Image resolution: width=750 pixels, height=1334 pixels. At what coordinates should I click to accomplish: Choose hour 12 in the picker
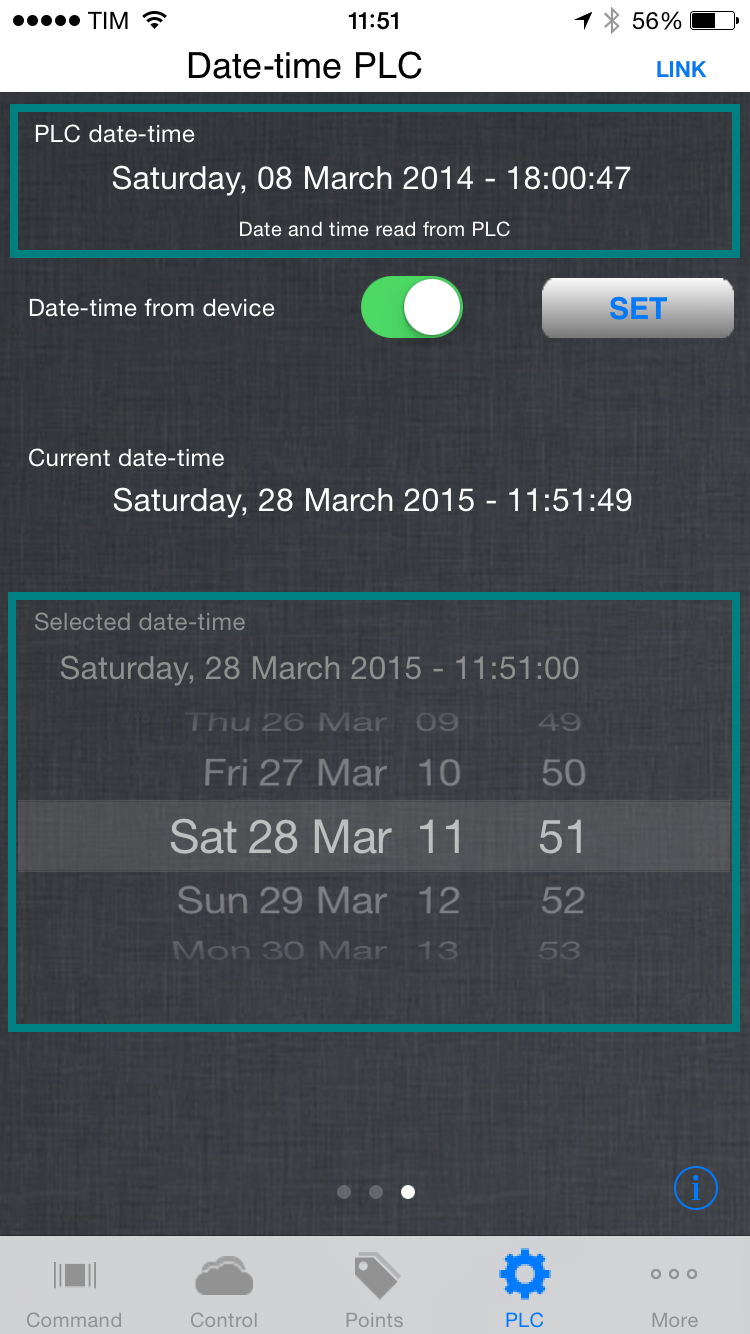(439, 901)
